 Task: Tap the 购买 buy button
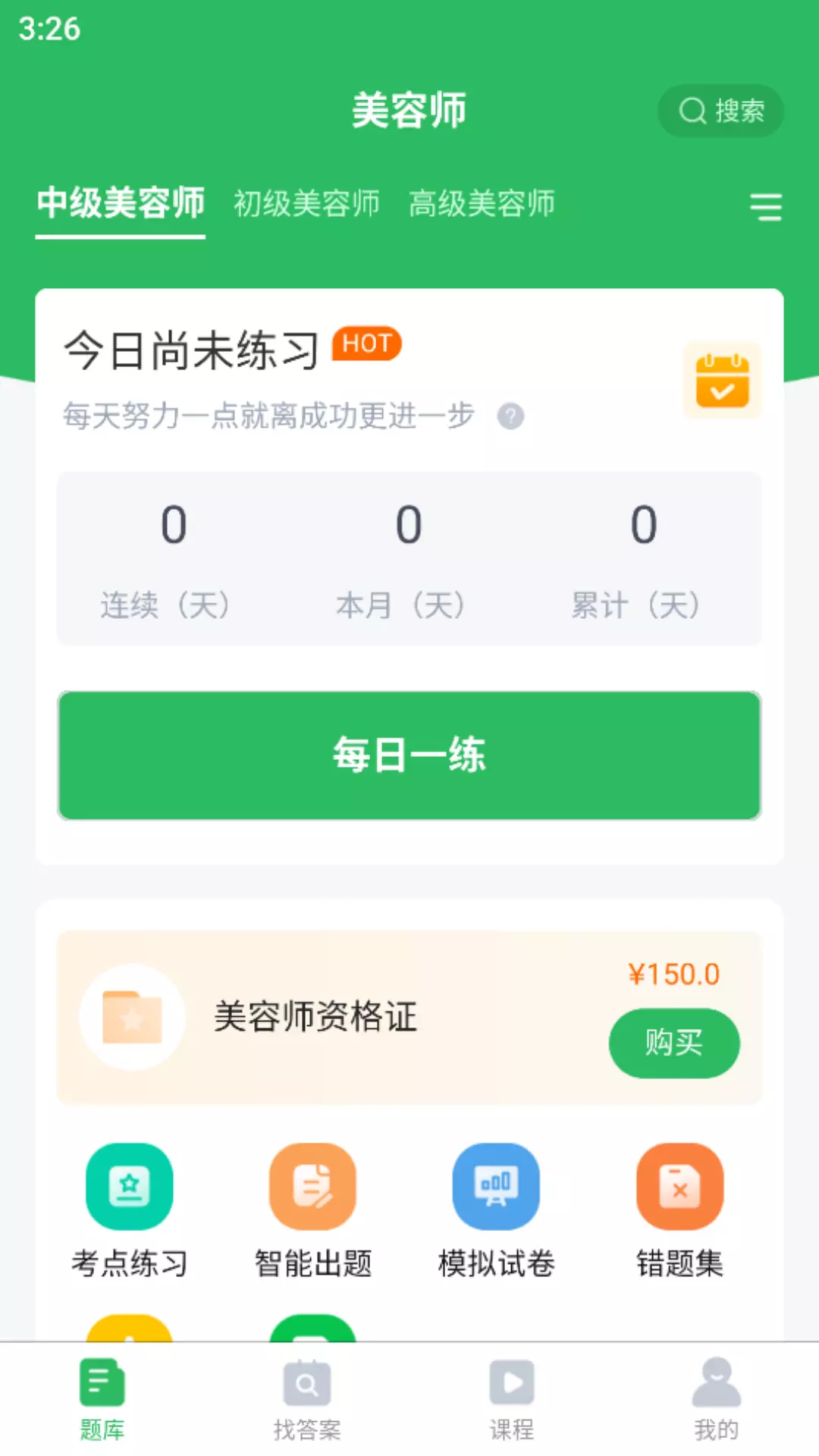click(x=674, y=1043)
